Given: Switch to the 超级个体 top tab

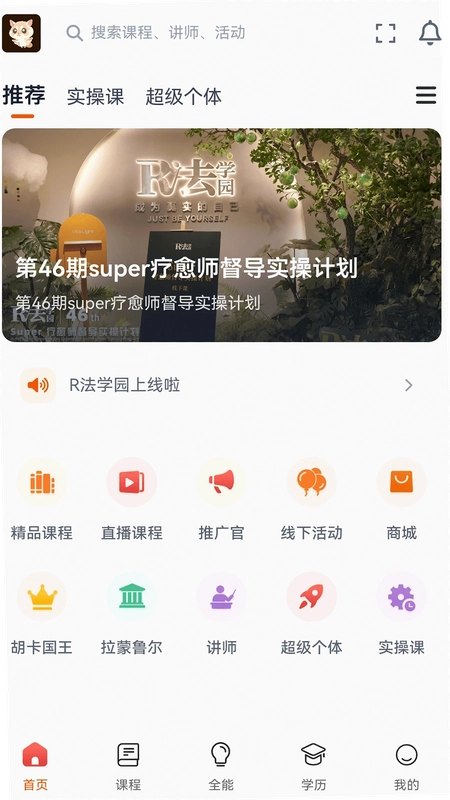Looking at the screenshot, I should (x=183, y=96).
